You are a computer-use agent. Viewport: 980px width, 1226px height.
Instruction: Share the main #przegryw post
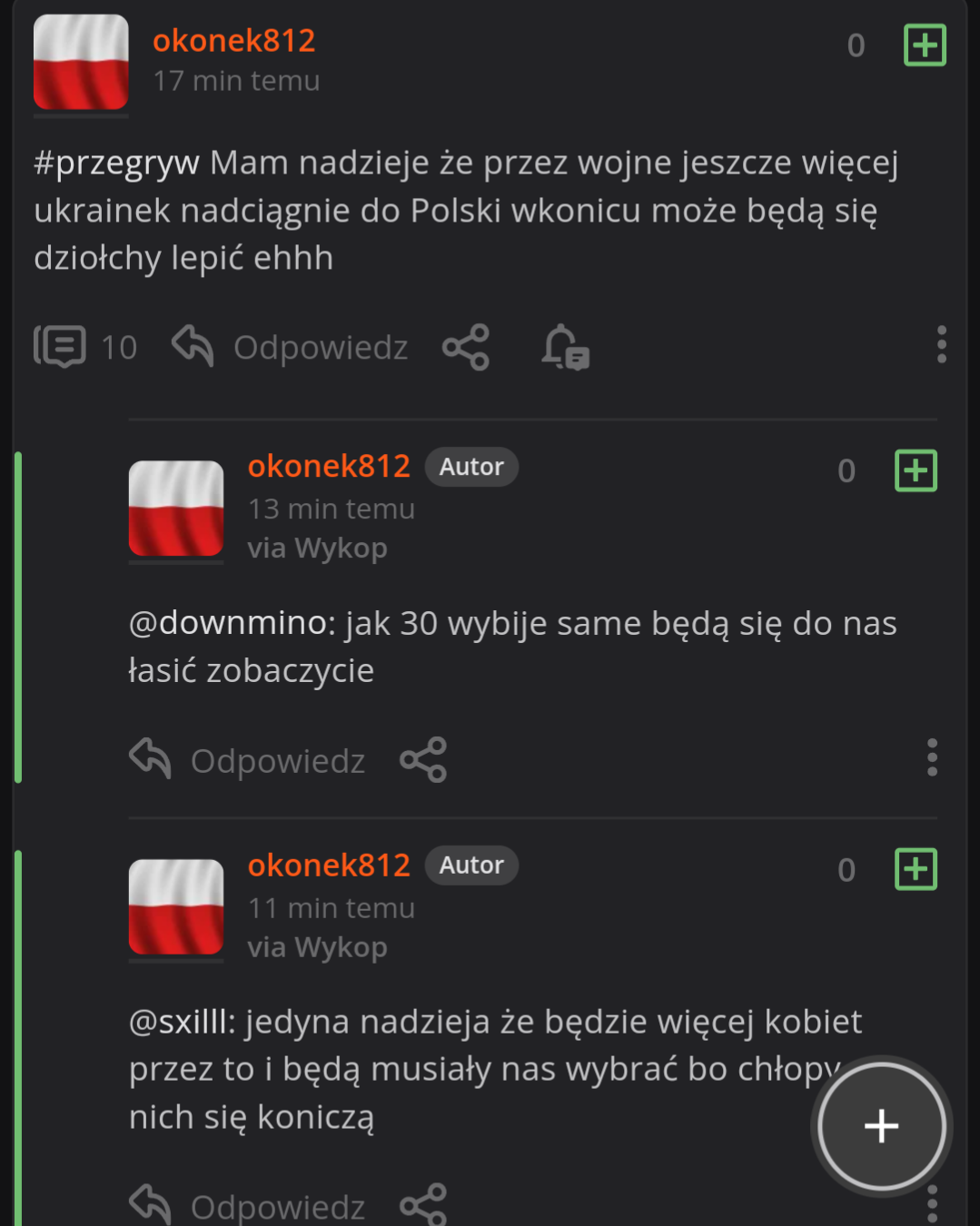click(x=466, y=347)
